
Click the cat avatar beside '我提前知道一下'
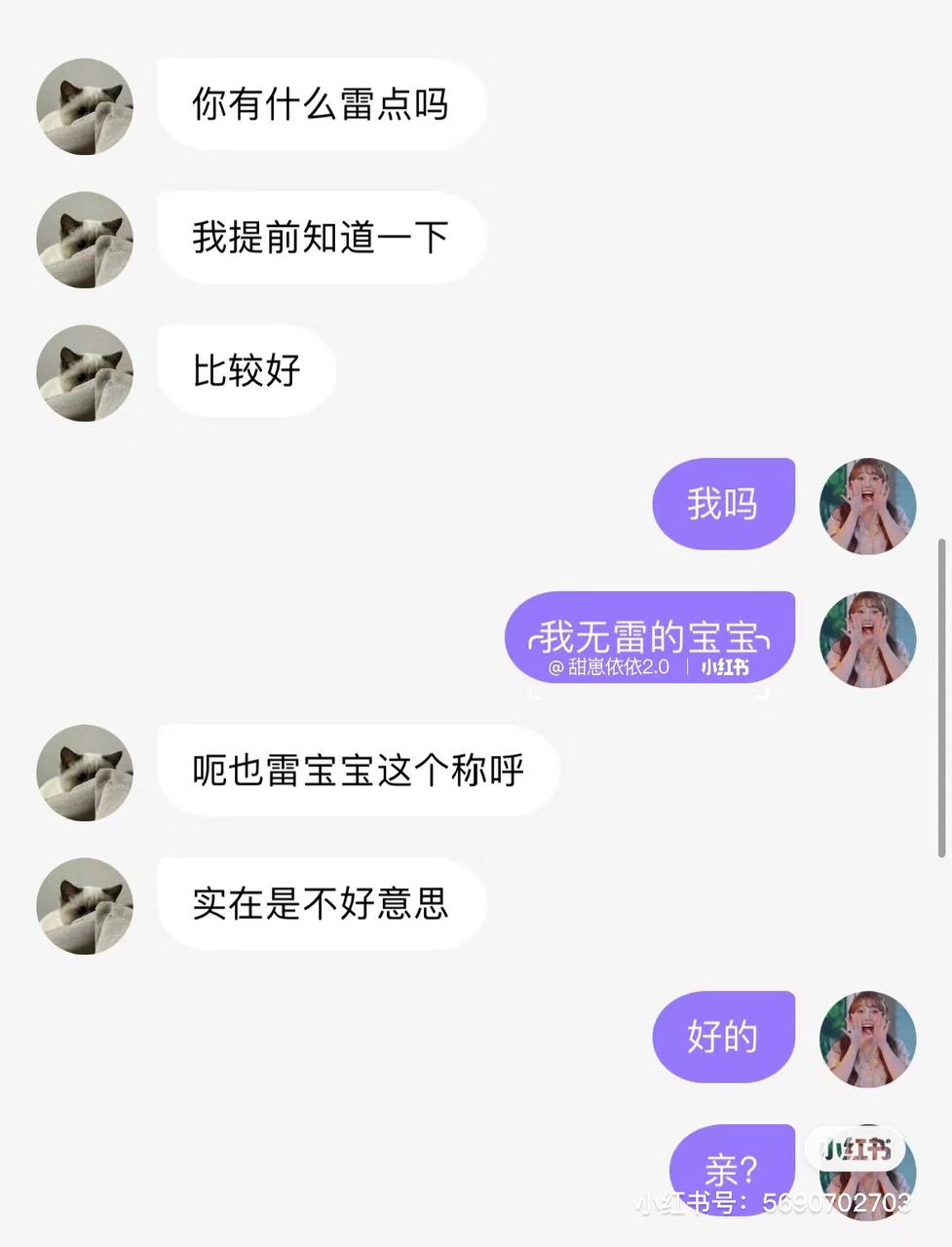pos(85,239)
